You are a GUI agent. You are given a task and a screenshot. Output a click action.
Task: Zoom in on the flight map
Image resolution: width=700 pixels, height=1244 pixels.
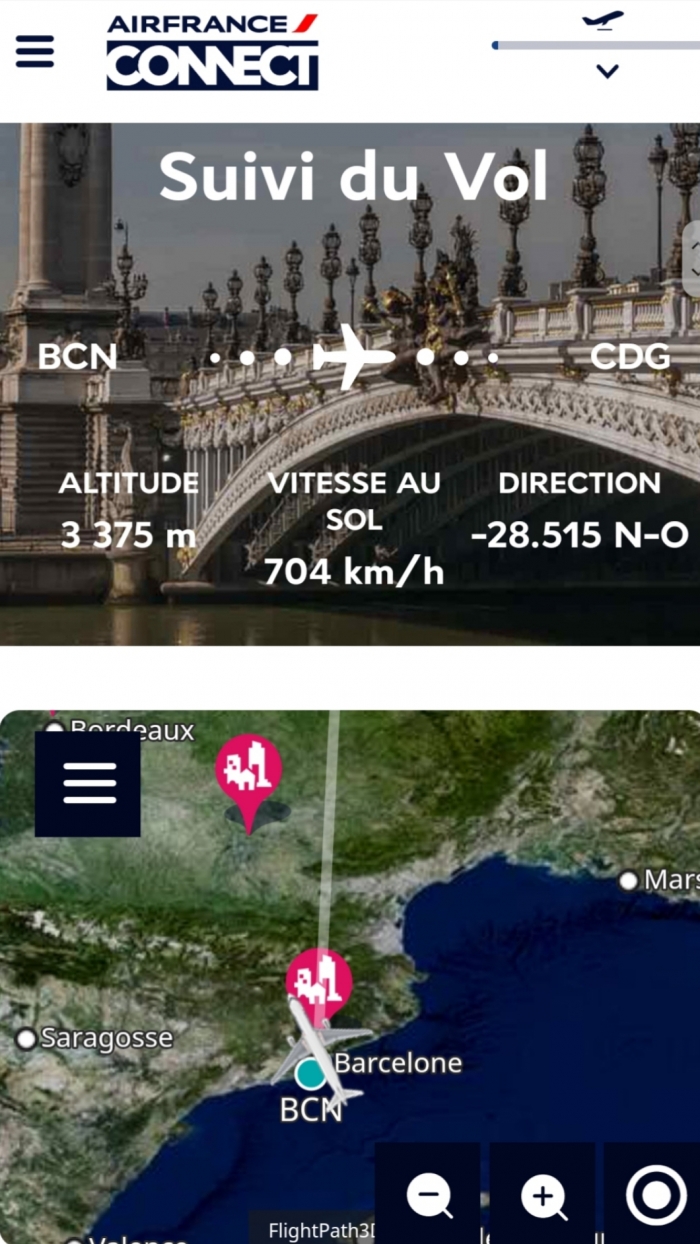click(x=543, y=1196)
